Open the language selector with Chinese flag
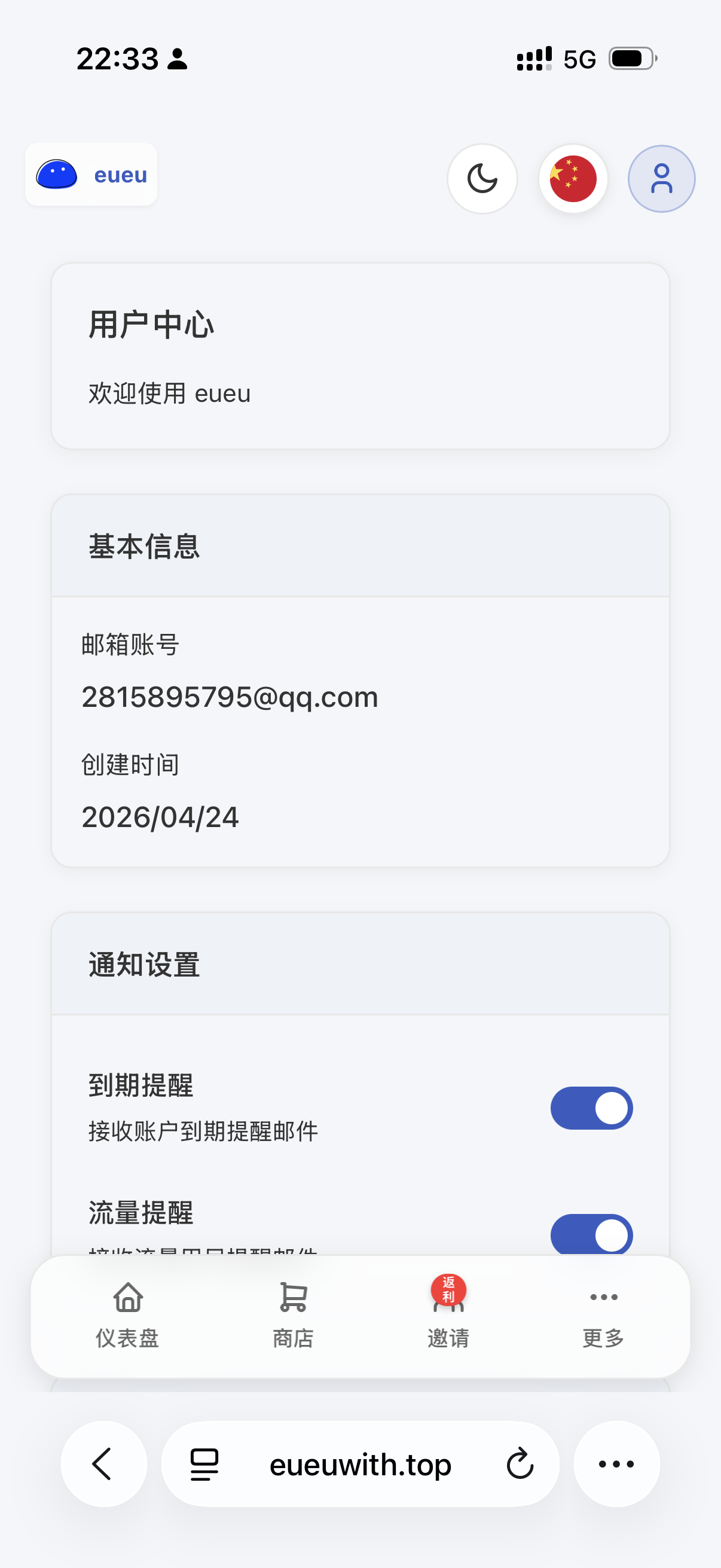Screen dimensions: 721x1568 [573, 179]
